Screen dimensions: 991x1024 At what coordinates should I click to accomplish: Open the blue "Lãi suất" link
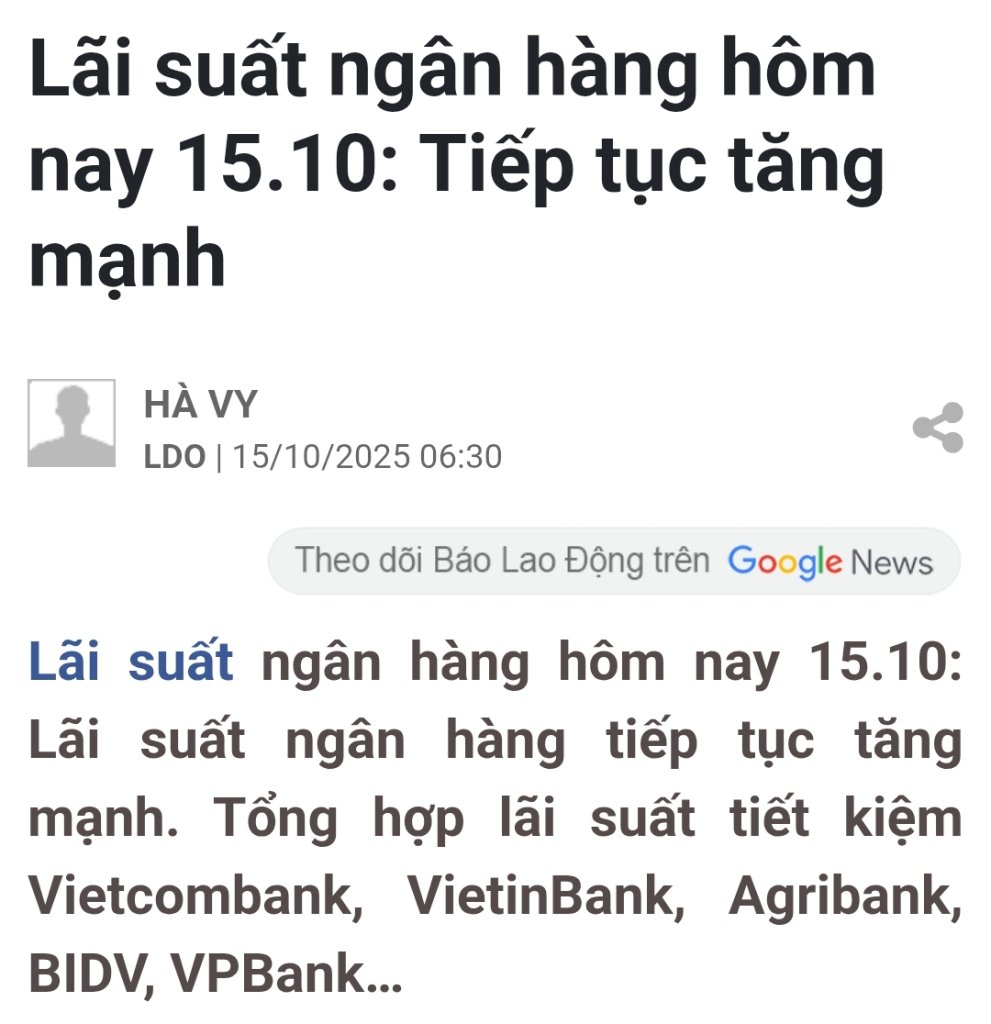point(131,663)
